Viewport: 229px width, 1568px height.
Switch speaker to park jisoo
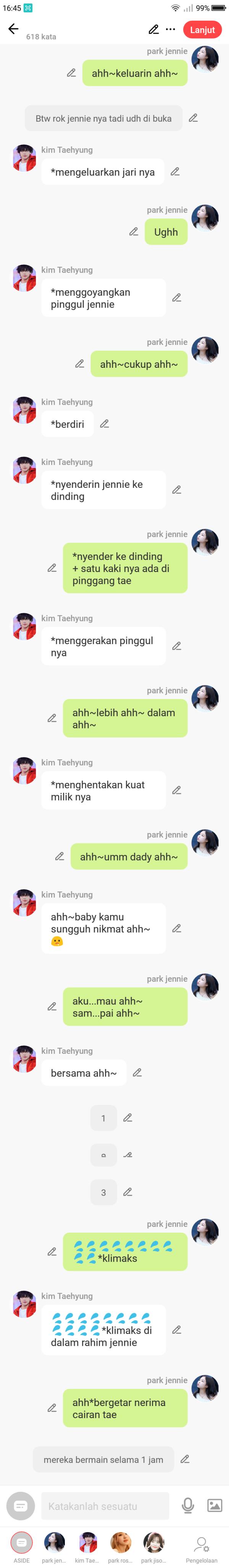(x=153, y=1543)
